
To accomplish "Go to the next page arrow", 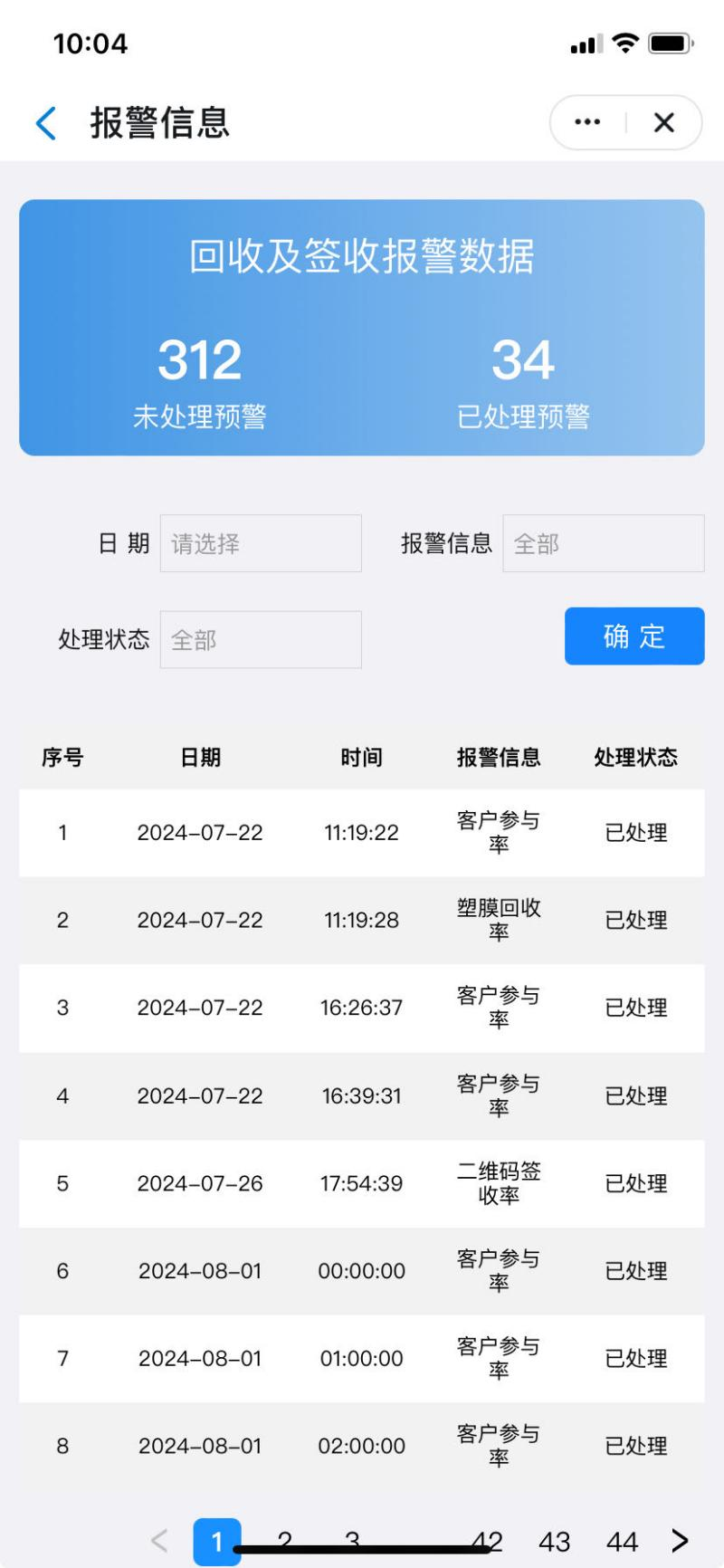I will coord(680,1540).
